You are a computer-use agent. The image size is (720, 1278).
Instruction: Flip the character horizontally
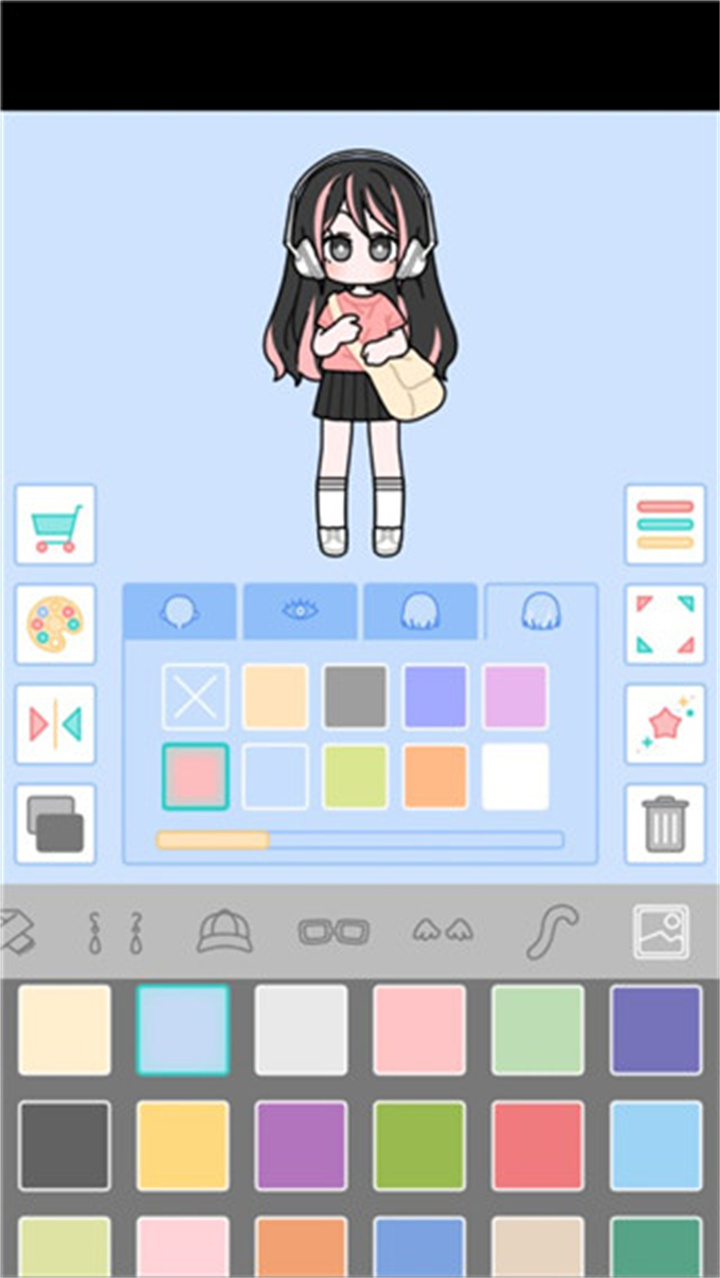tap(55, 724)
